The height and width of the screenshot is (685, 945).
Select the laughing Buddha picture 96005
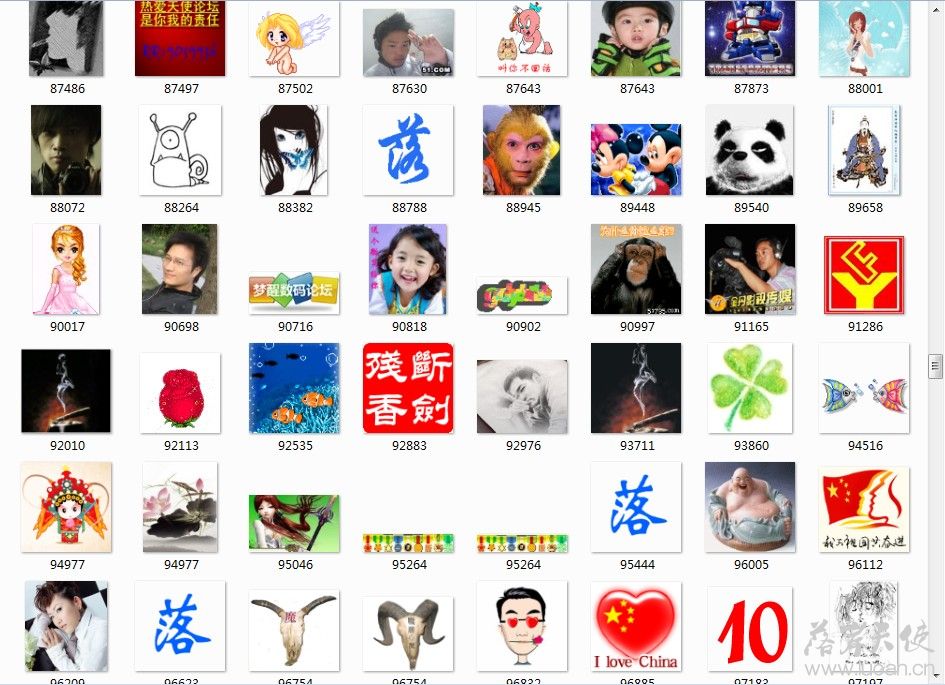(x=750, y=507)
